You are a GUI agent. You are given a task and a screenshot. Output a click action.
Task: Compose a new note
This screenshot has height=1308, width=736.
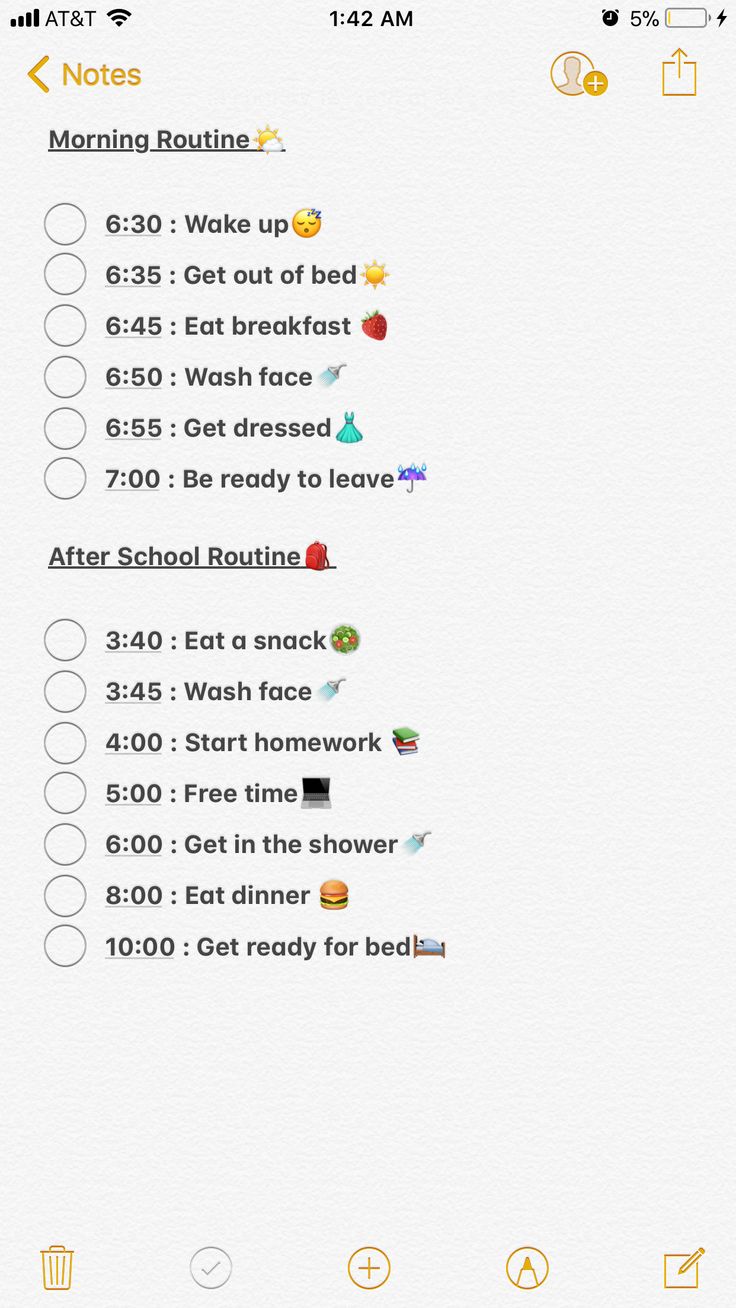685,1268
